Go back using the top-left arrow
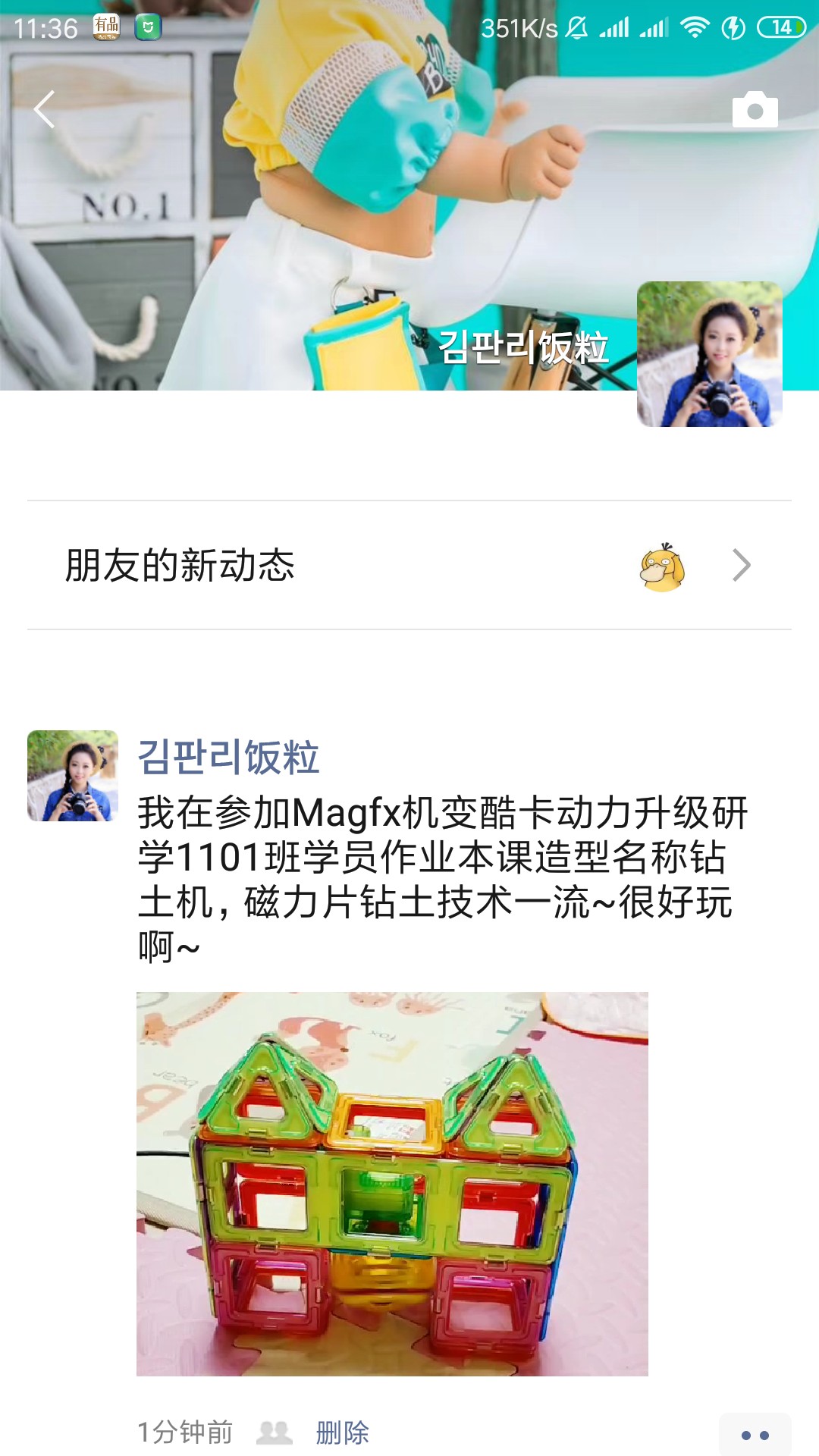 click(45, 110)
